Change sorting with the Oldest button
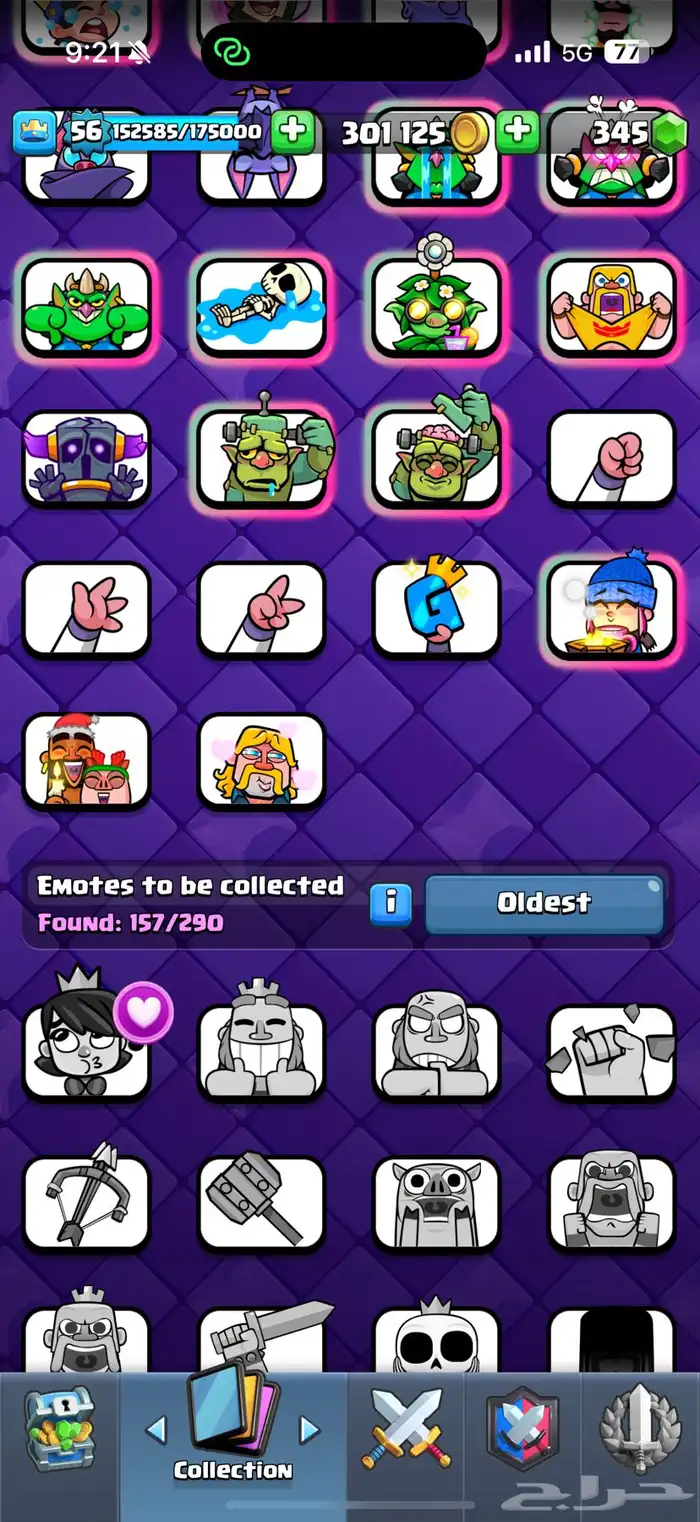The height and width of the screenshot is (1522, 700). [545, 903]
